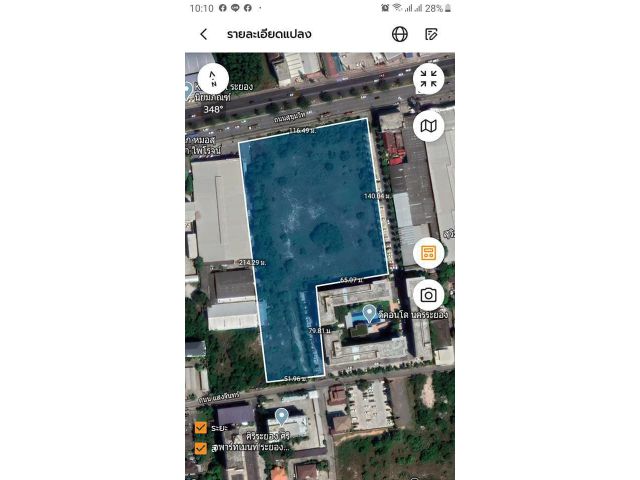Tap the camera button on the map
Image resolution: width=640 pixels, height=480 pixels.
[x=428, y=295]
